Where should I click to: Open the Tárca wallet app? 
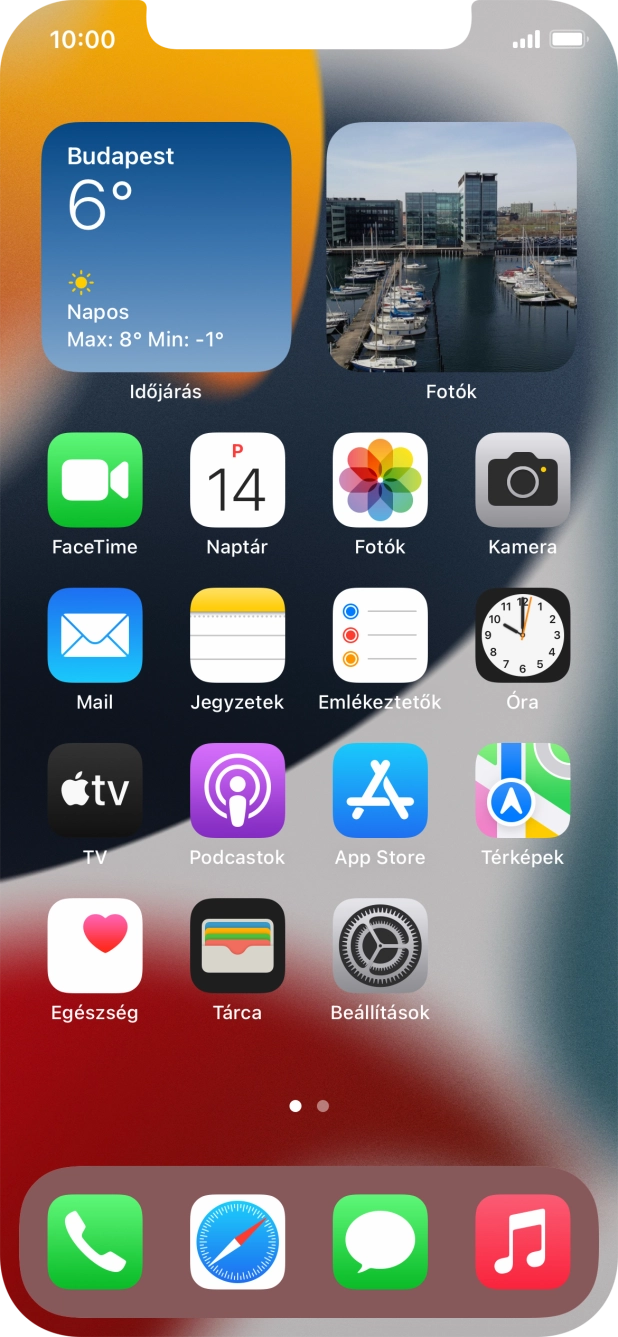pos(237,945)
